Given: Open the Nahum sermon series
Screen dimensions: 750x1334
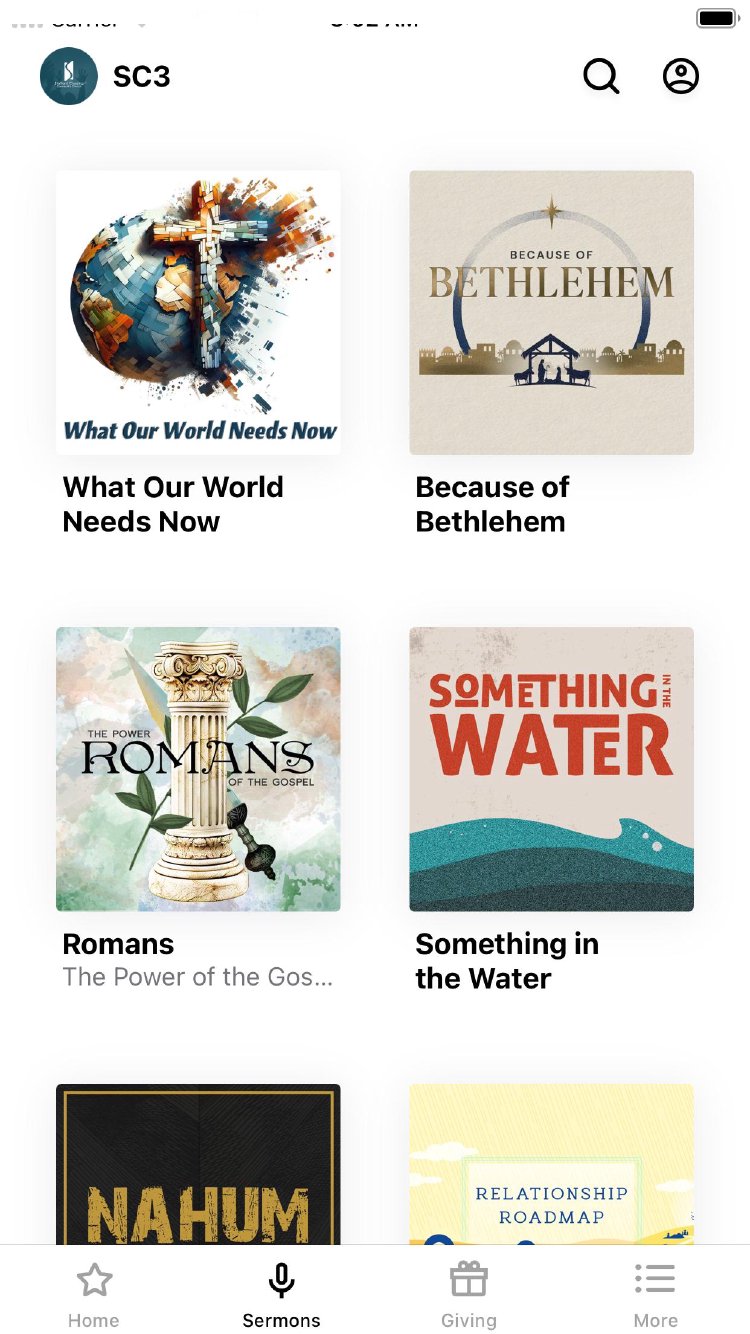Looking at the screenshot, I should (x=198, y=1165).
